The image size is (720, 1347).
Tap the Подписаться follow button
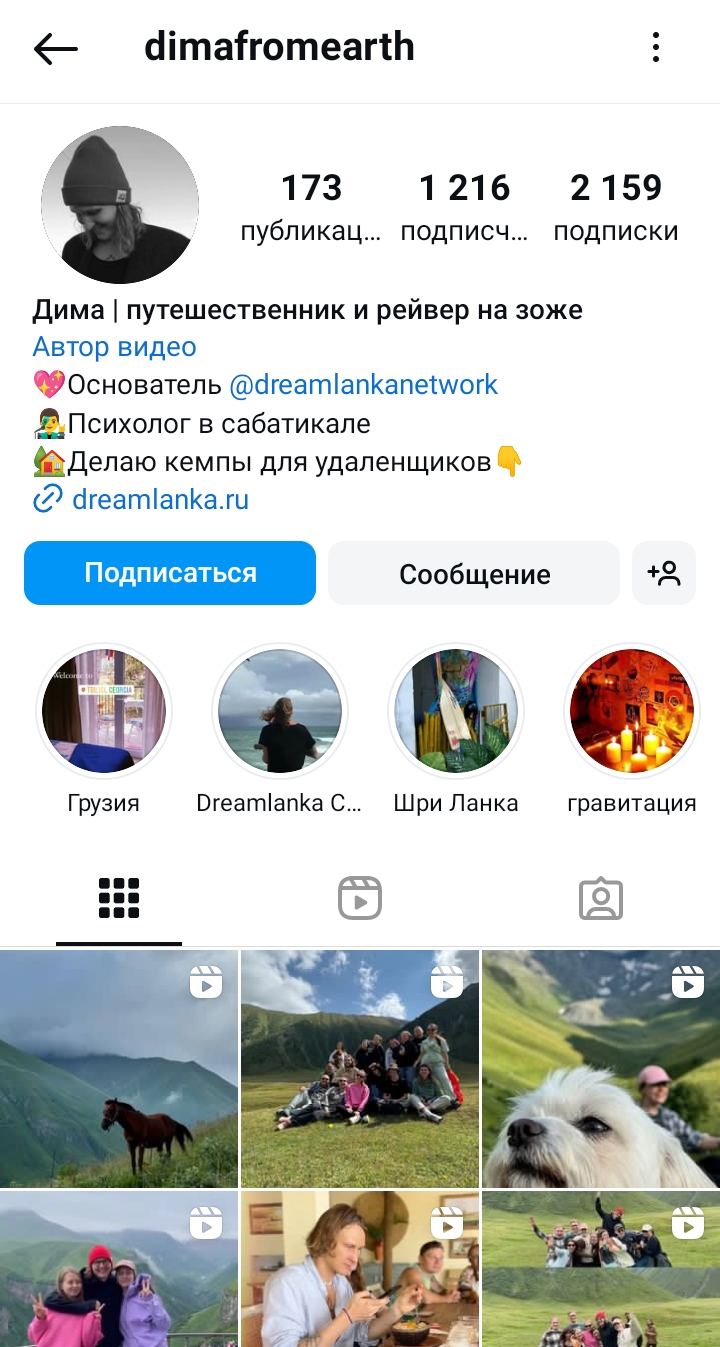point(170,573)
